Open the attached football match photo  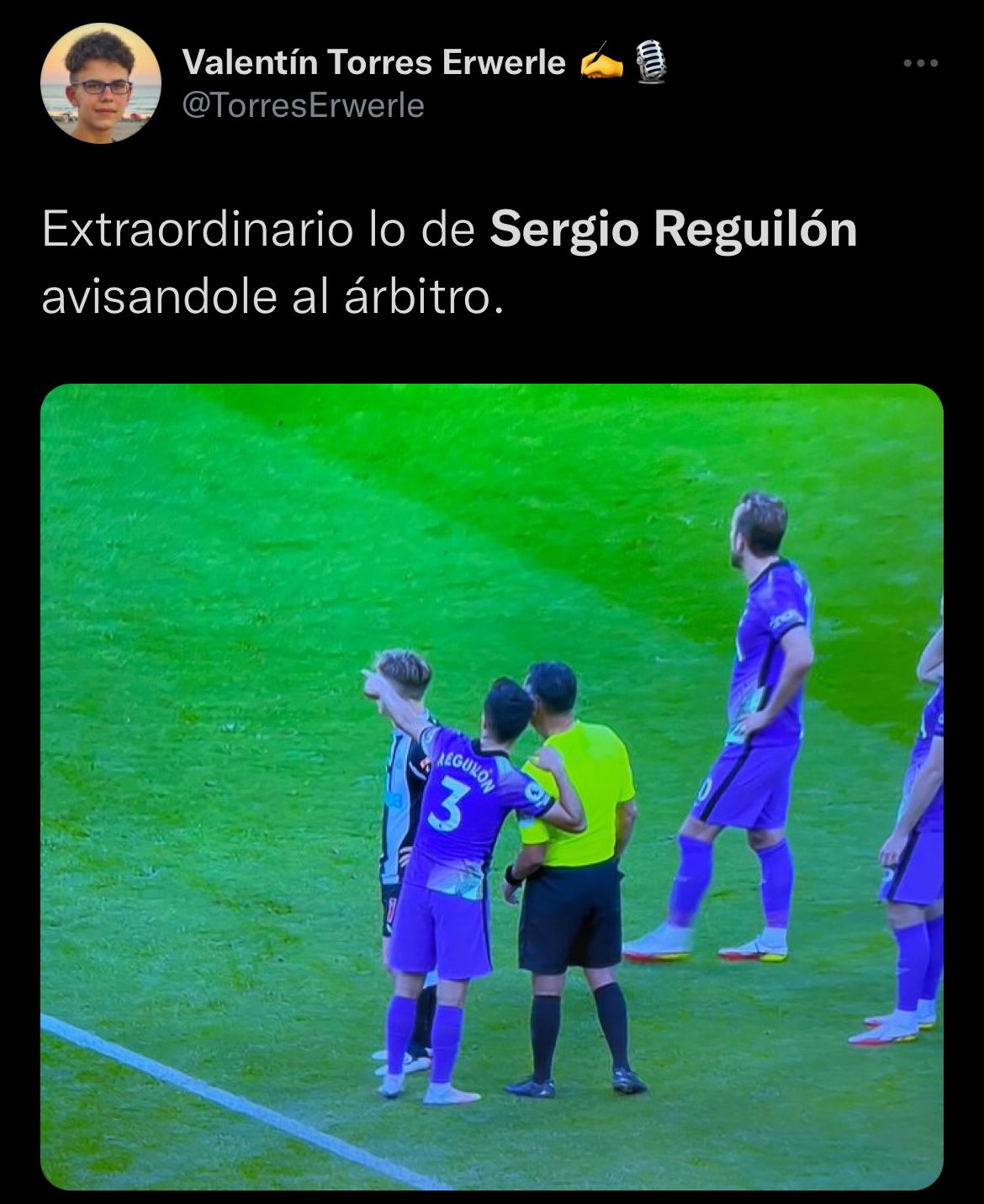(492, 787)
